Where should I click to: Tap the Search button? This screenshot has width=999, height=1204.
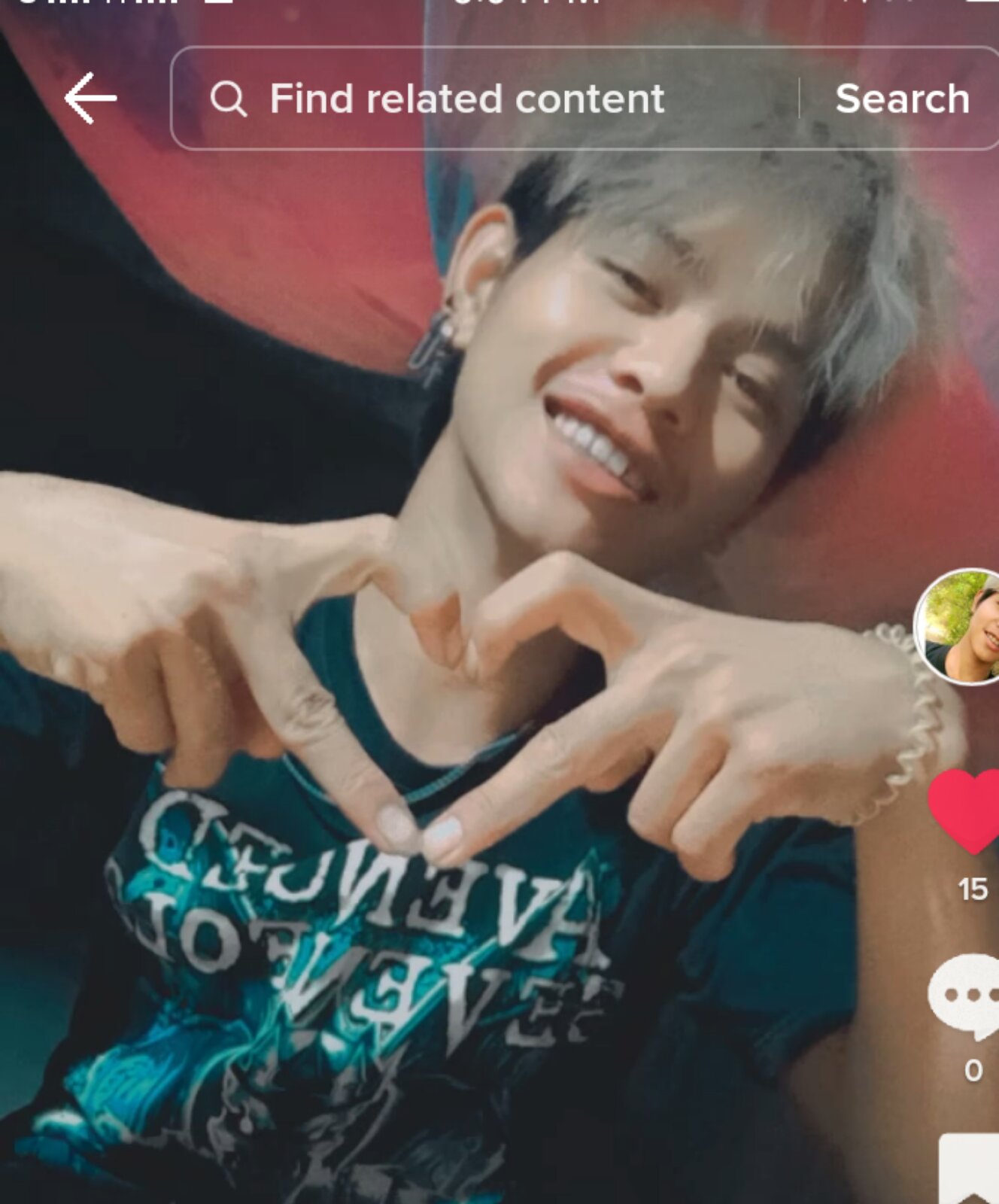click(x=902, y=99)
